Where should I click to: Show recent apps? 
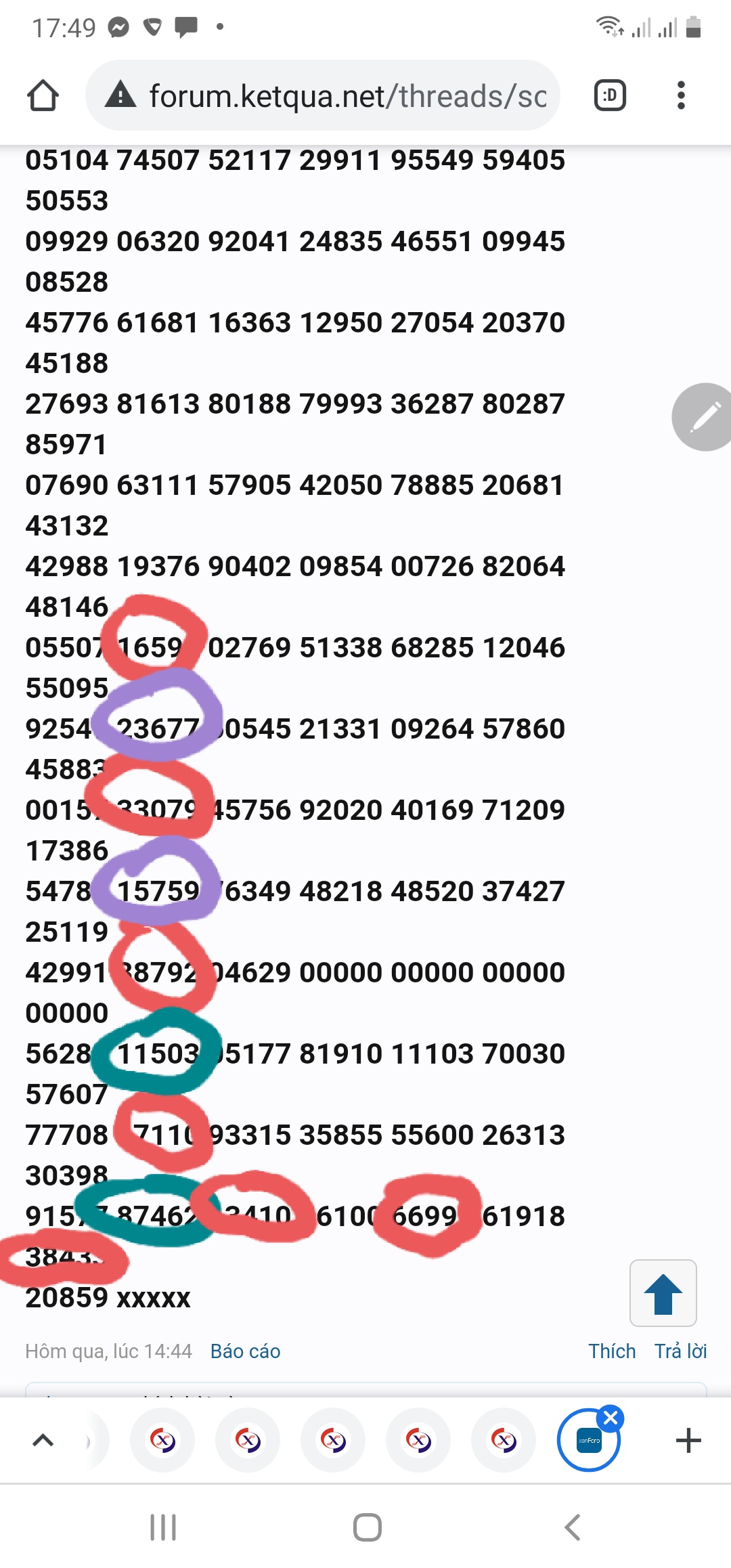(163, 1527)
